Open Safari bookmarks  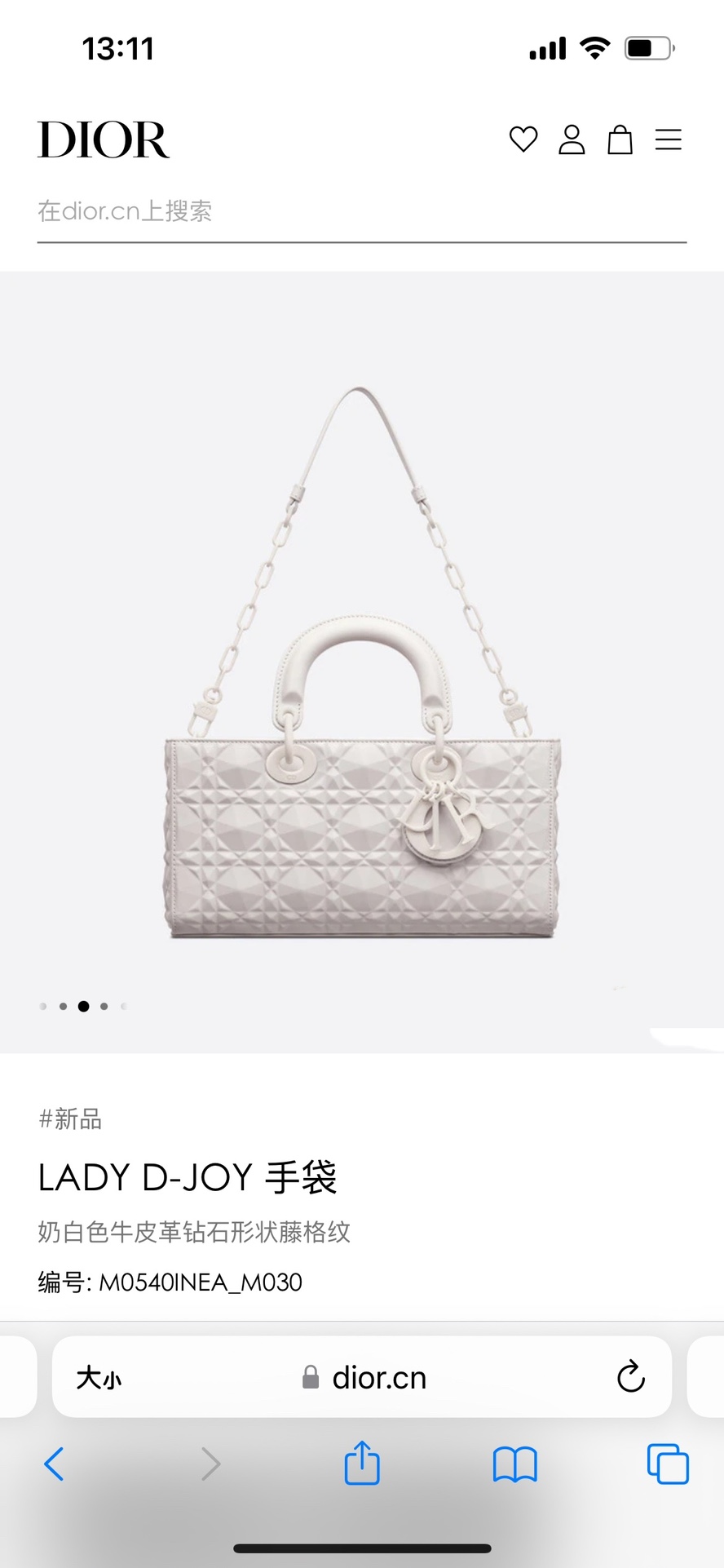point(514,1464)
